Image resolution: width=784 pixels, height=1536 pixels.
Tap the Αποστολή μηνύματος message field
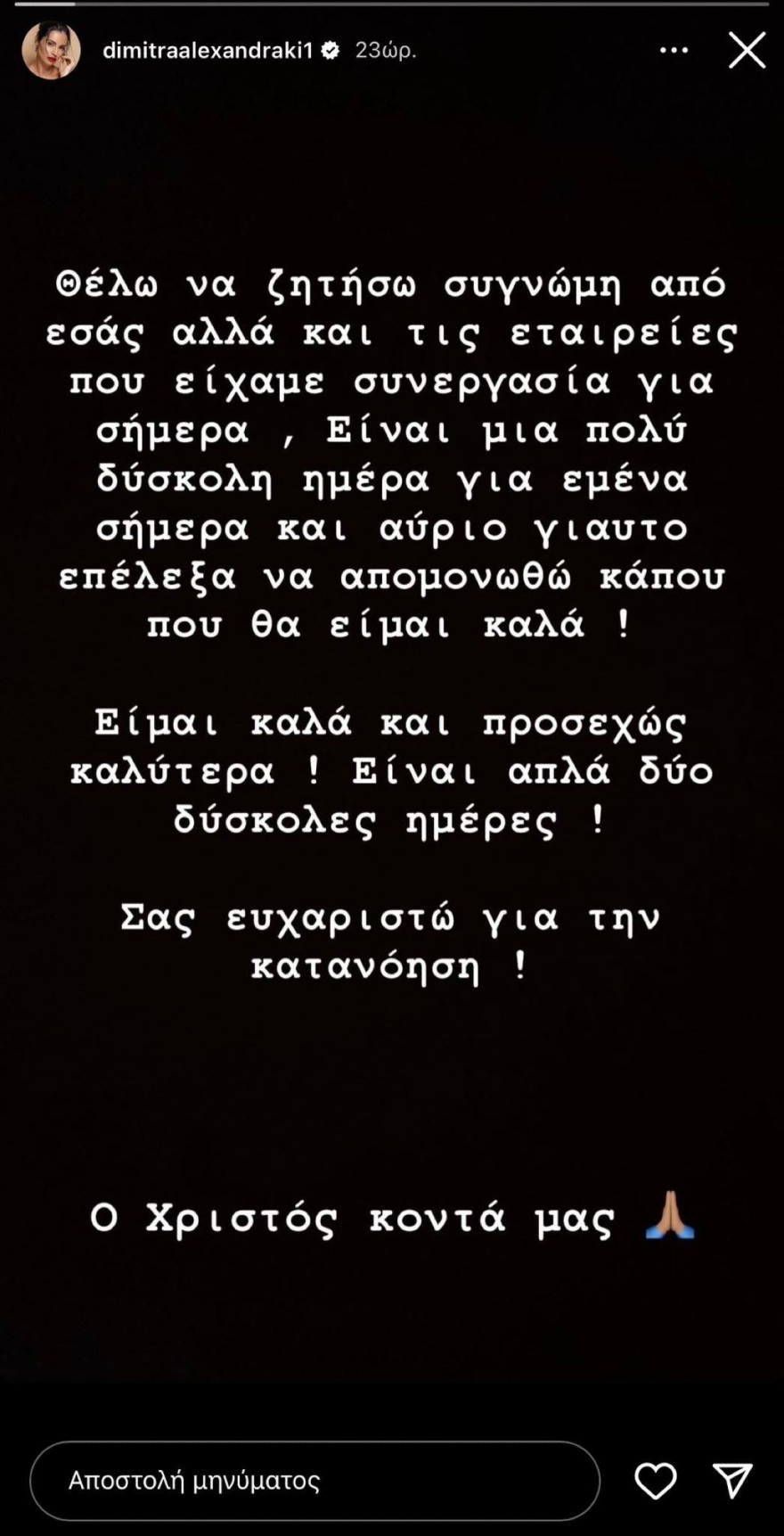pyautogui.click(x=314, y=1481)
